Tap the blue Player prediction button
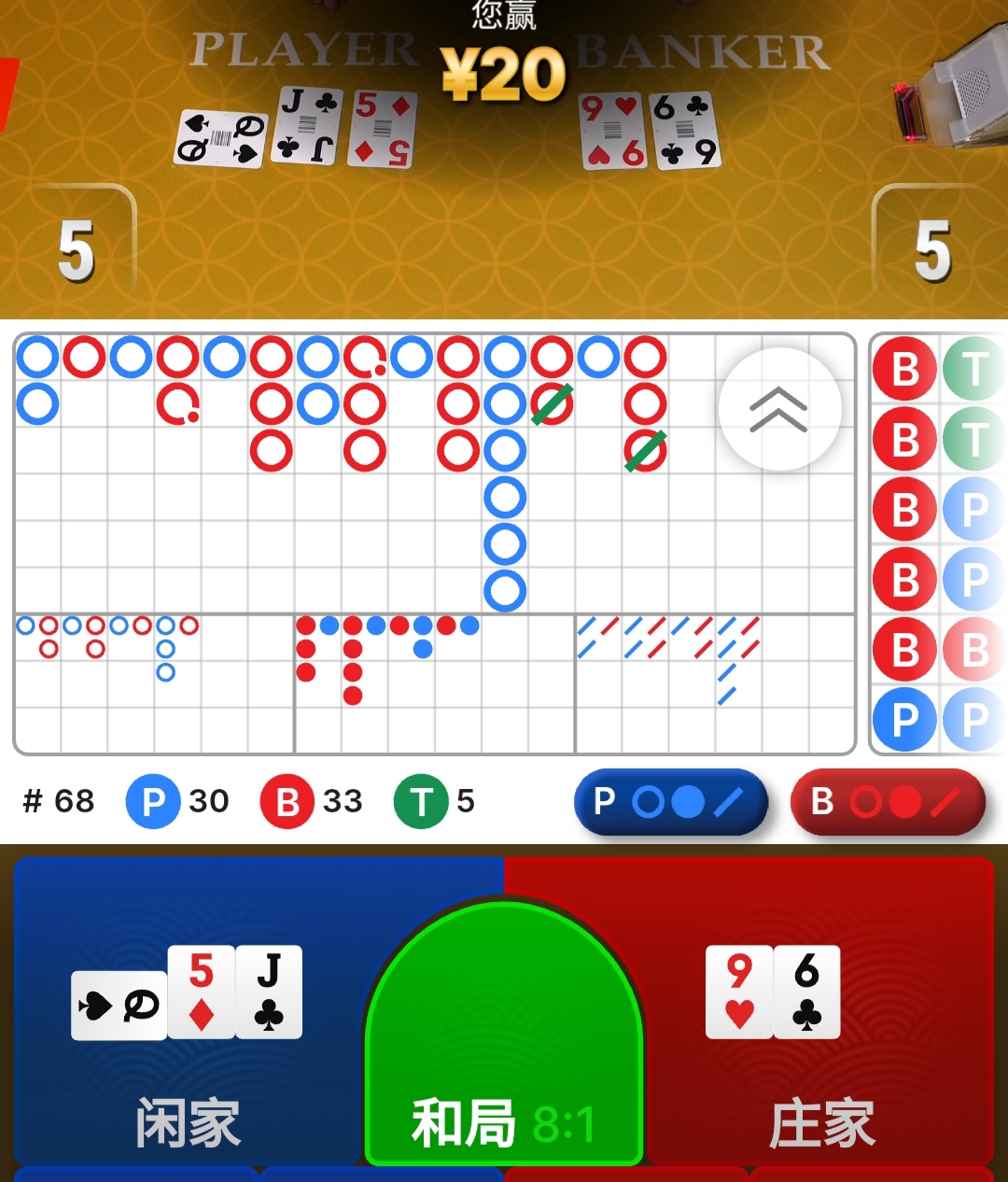 click(x=670, y=801)
